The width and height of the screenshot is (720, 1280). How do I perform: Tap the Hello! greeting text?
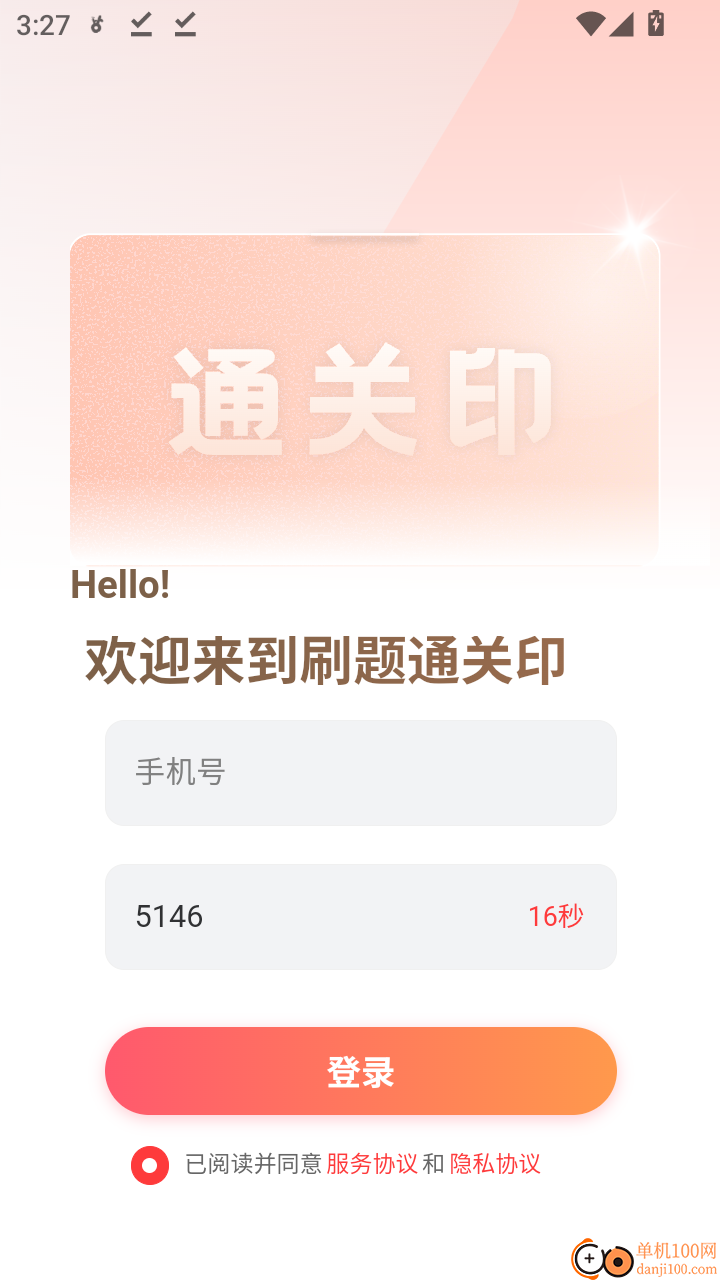tap(121, 585)
